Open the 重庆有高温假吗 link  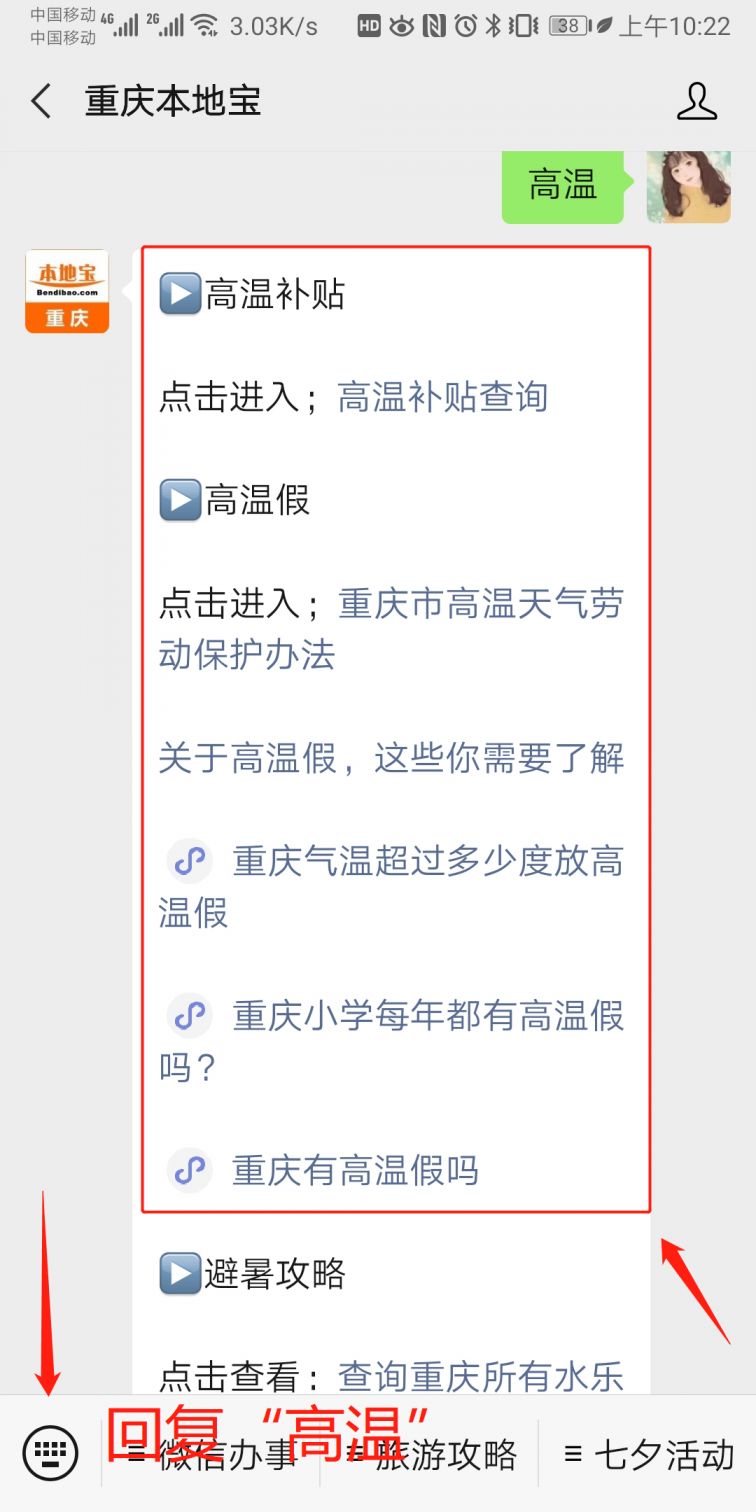click(355, 1170)
